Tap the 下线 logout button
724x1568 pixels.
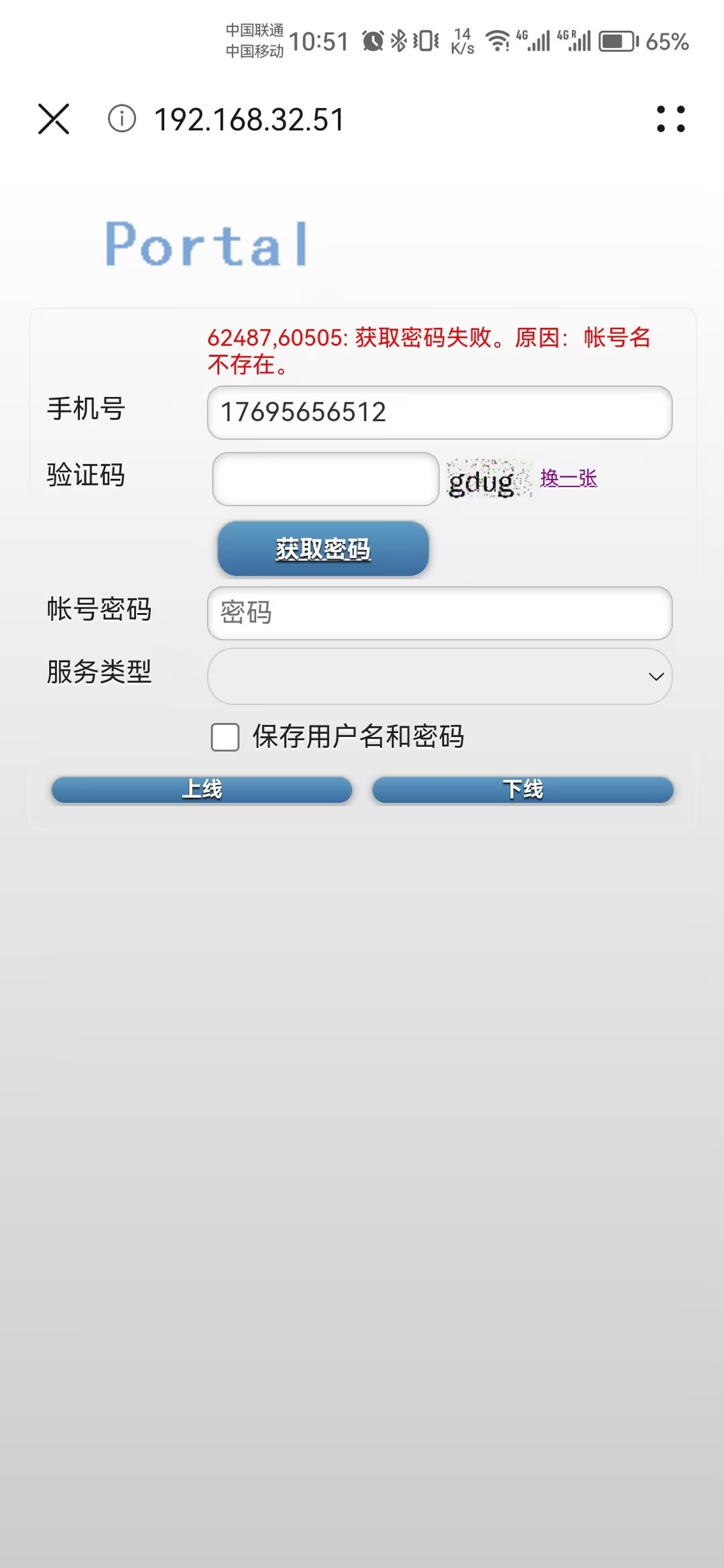[x=523, y=789]
